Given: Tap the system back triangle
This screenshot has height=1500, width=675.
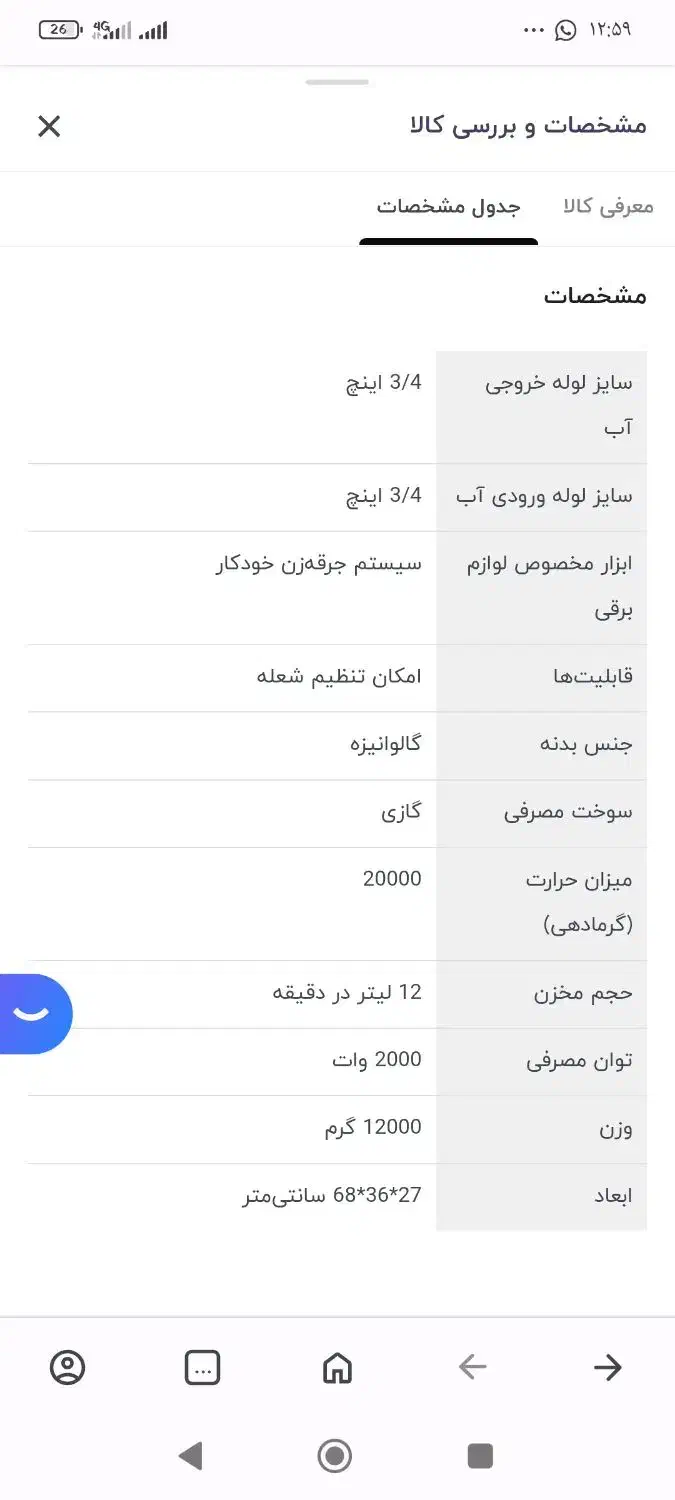Looking at the screenshot, I should (190, 1455).
